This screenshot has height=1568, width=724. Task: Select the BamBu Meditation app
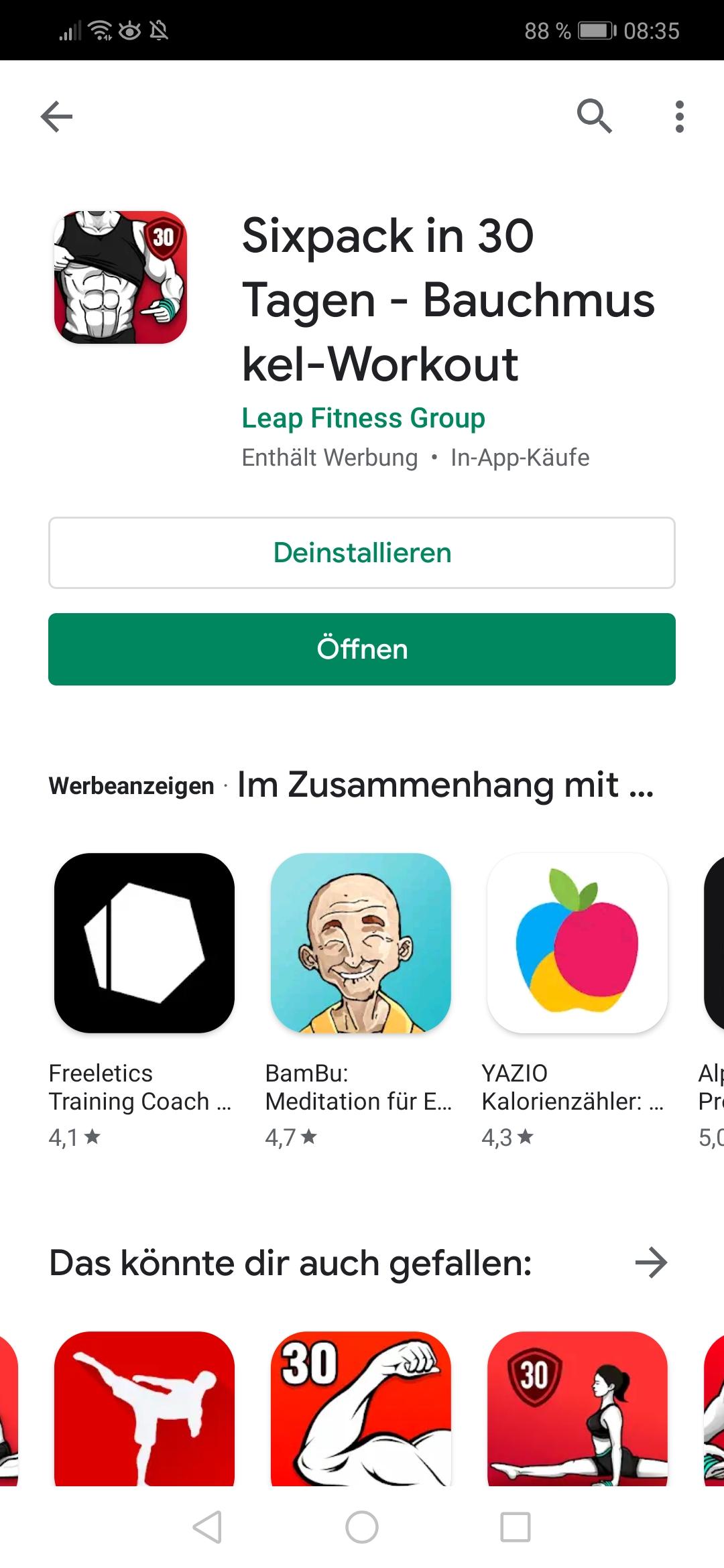(361, 943)
